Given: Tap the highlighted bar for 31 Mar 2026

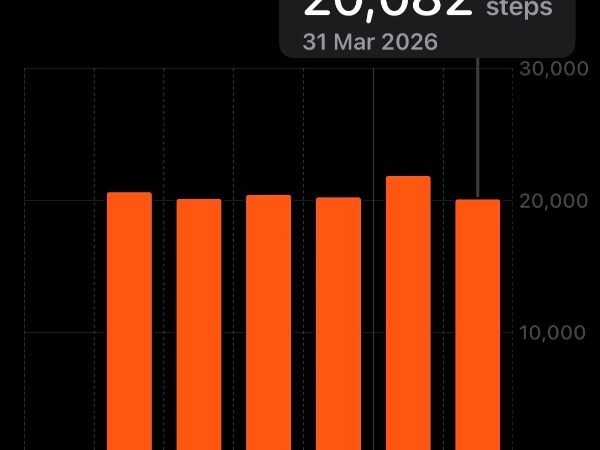Looking at the screenshot, I should click(478, 324).
